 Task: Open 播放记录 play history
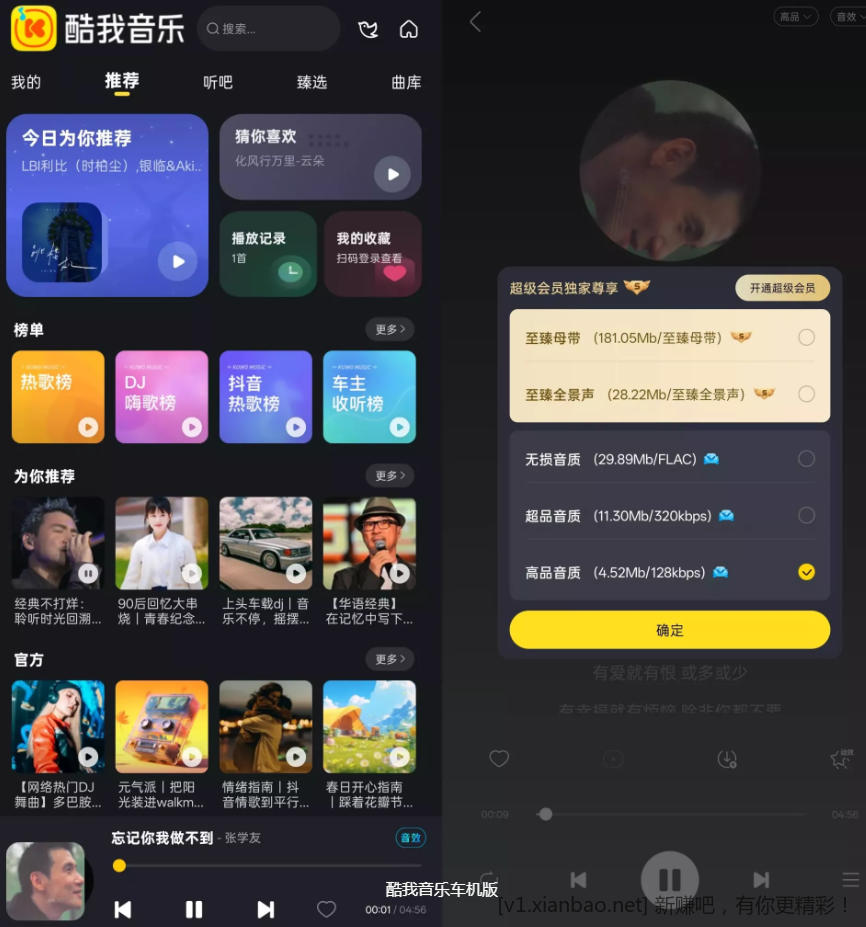[x=268, y=253]
